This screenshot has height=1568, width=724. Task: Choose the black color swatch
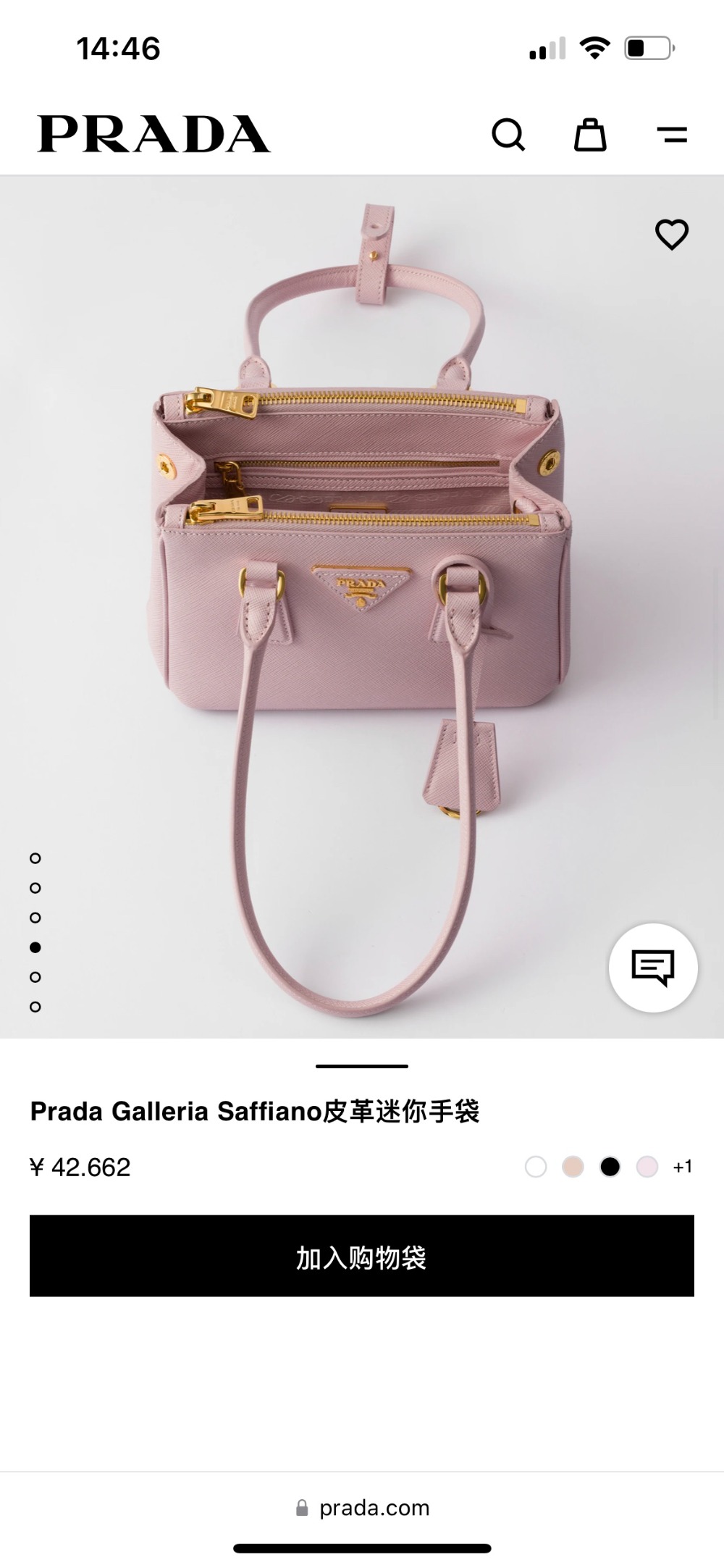point(610,1167)
